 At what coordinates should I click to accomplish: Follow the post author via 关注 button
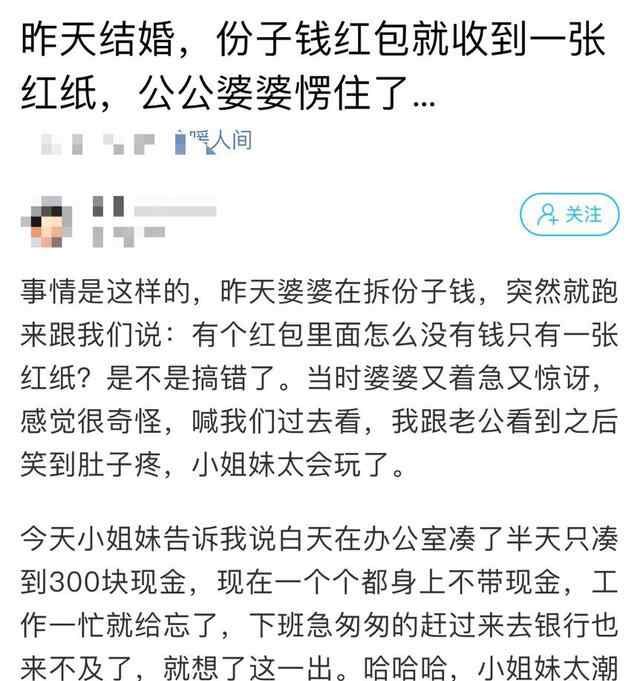[x=569, y=214]
